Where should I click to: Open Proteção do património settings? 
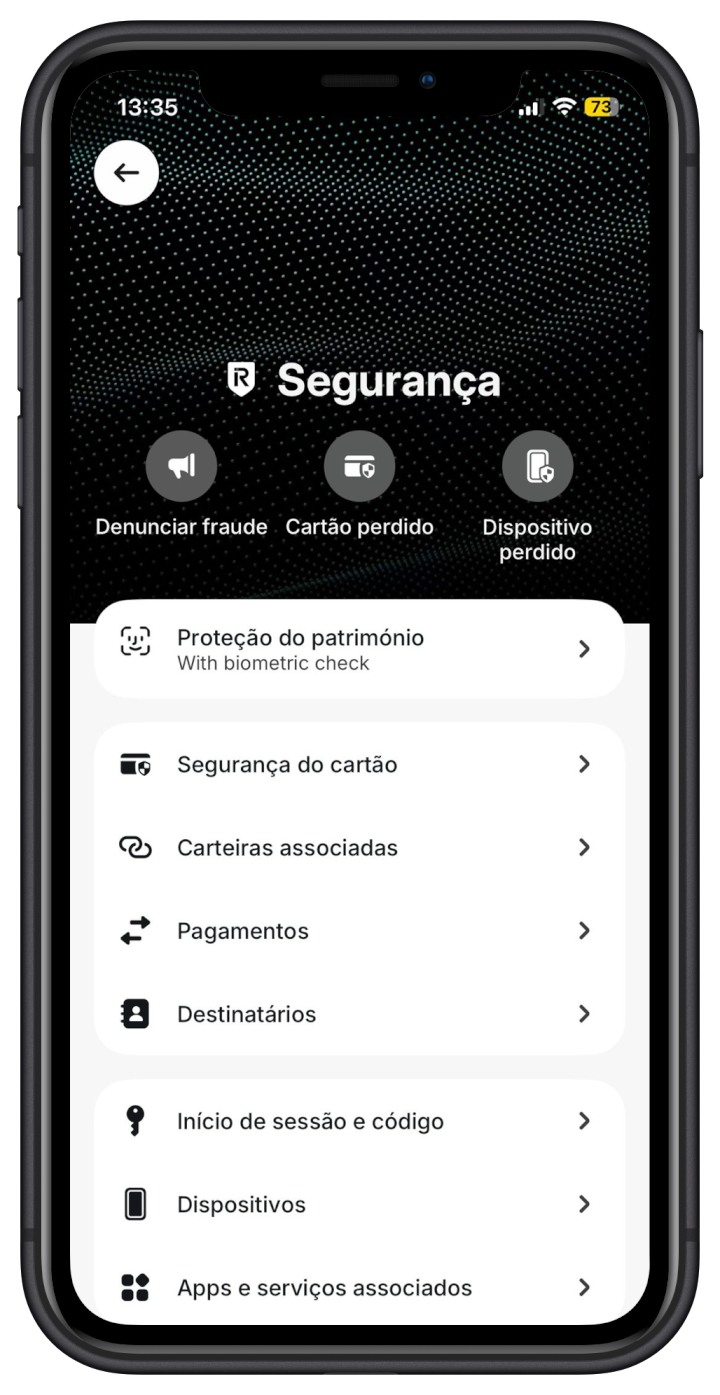359,649
